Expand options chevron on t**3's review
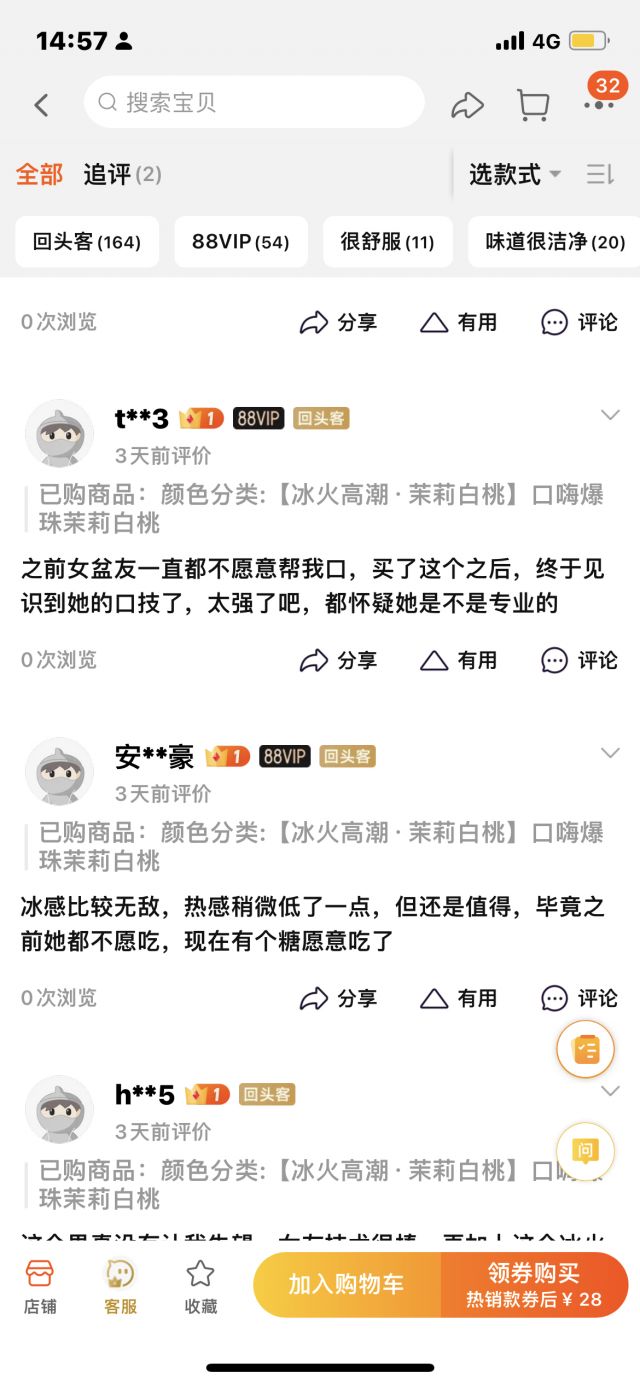This screenshot has height=1385, width=640. (610, 415)
